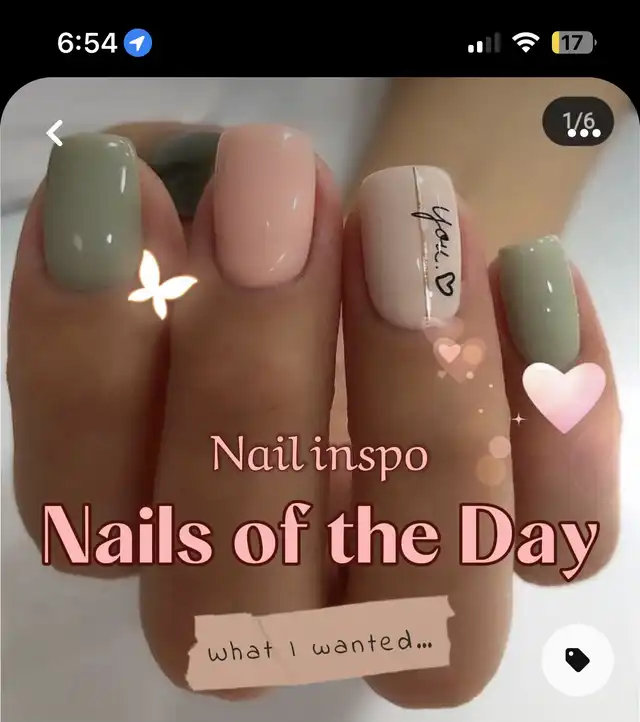Go back using the arrow icon
640x722 pixels.
[x=55, y=132]
